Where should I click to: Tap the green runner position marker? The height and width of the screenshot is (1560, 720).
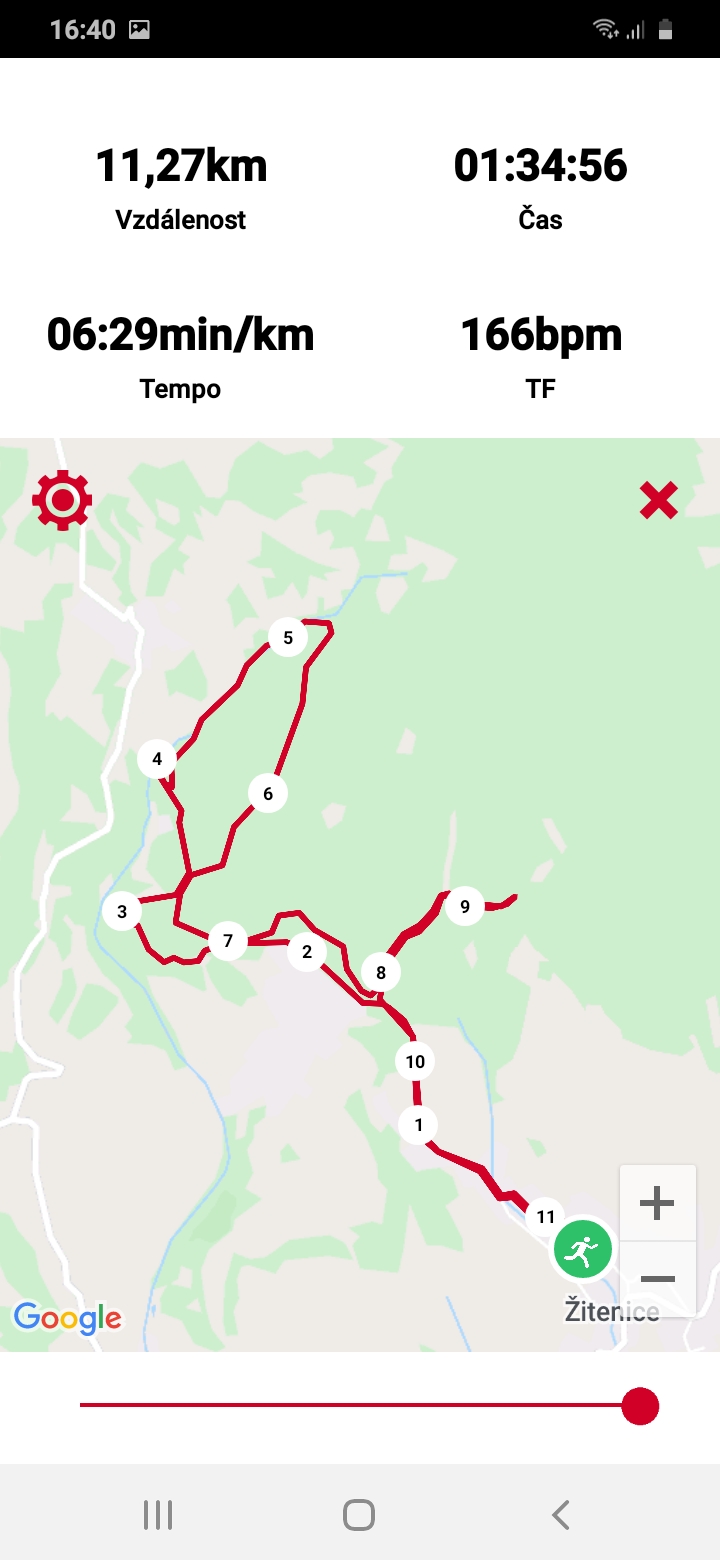(582, 1248)
